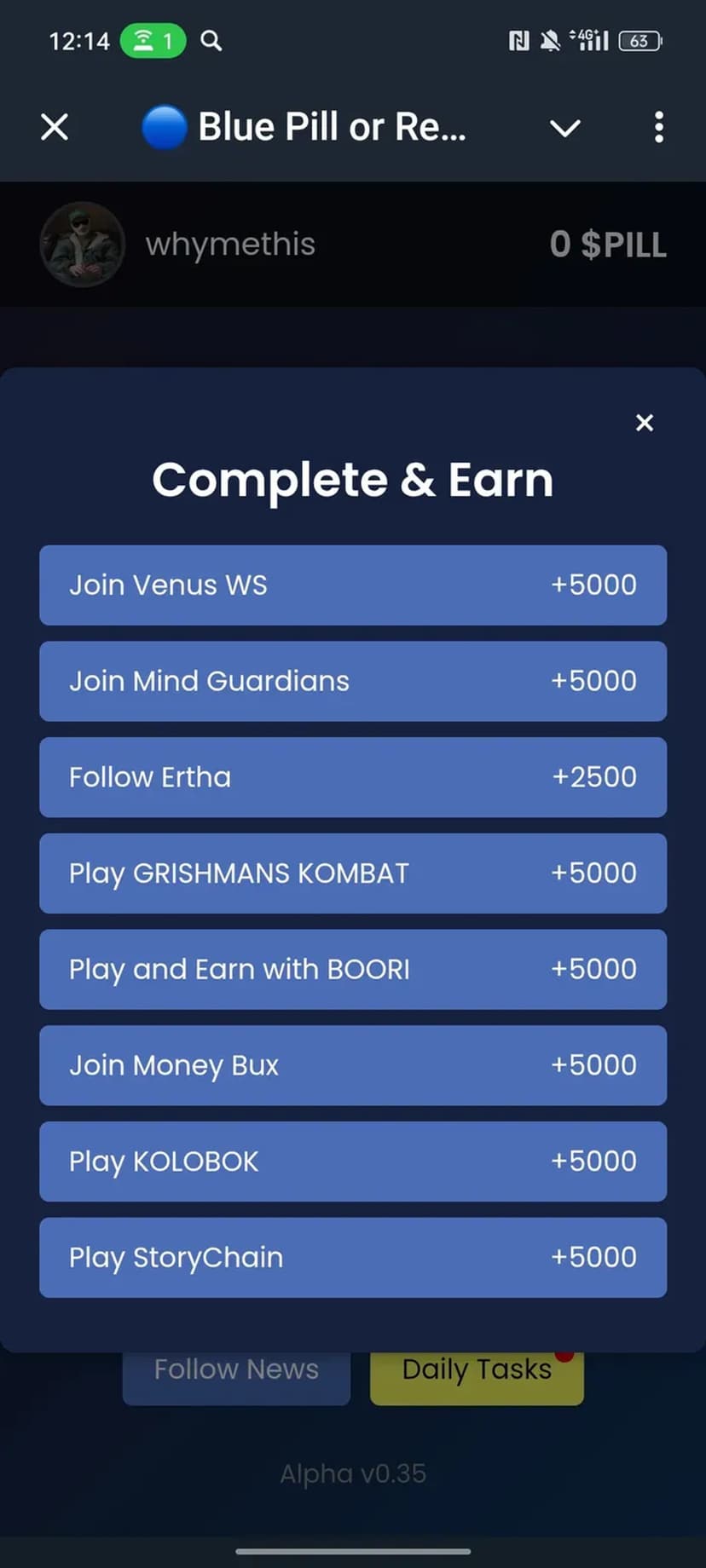This screenshot has height=1568, width=706.
Task: Start the Play GRISHMANS KOMBAT task
Action: click(353, 873)
